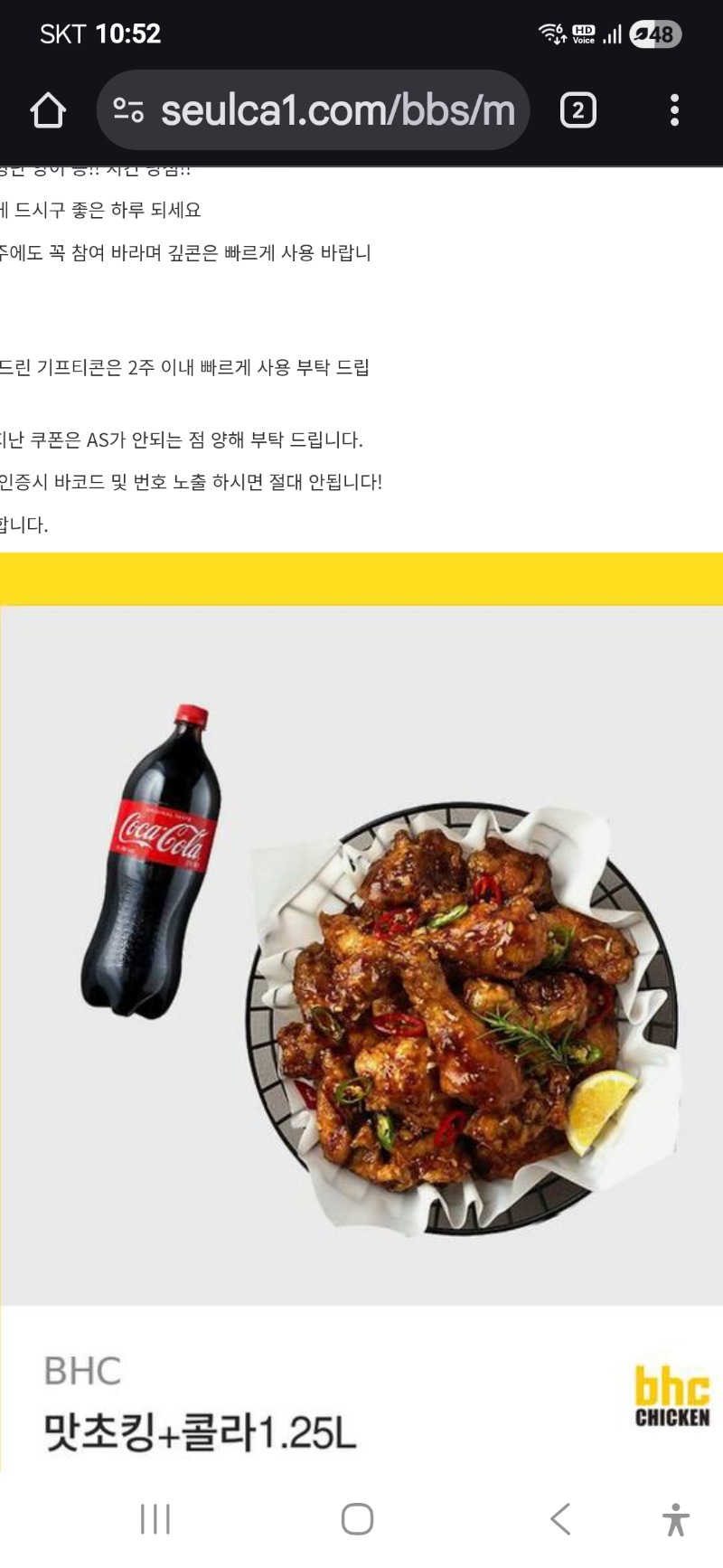Open the browser overflow menu
Screen dimensions: 723x1568
pyautogui.click(x=674, y=110)
